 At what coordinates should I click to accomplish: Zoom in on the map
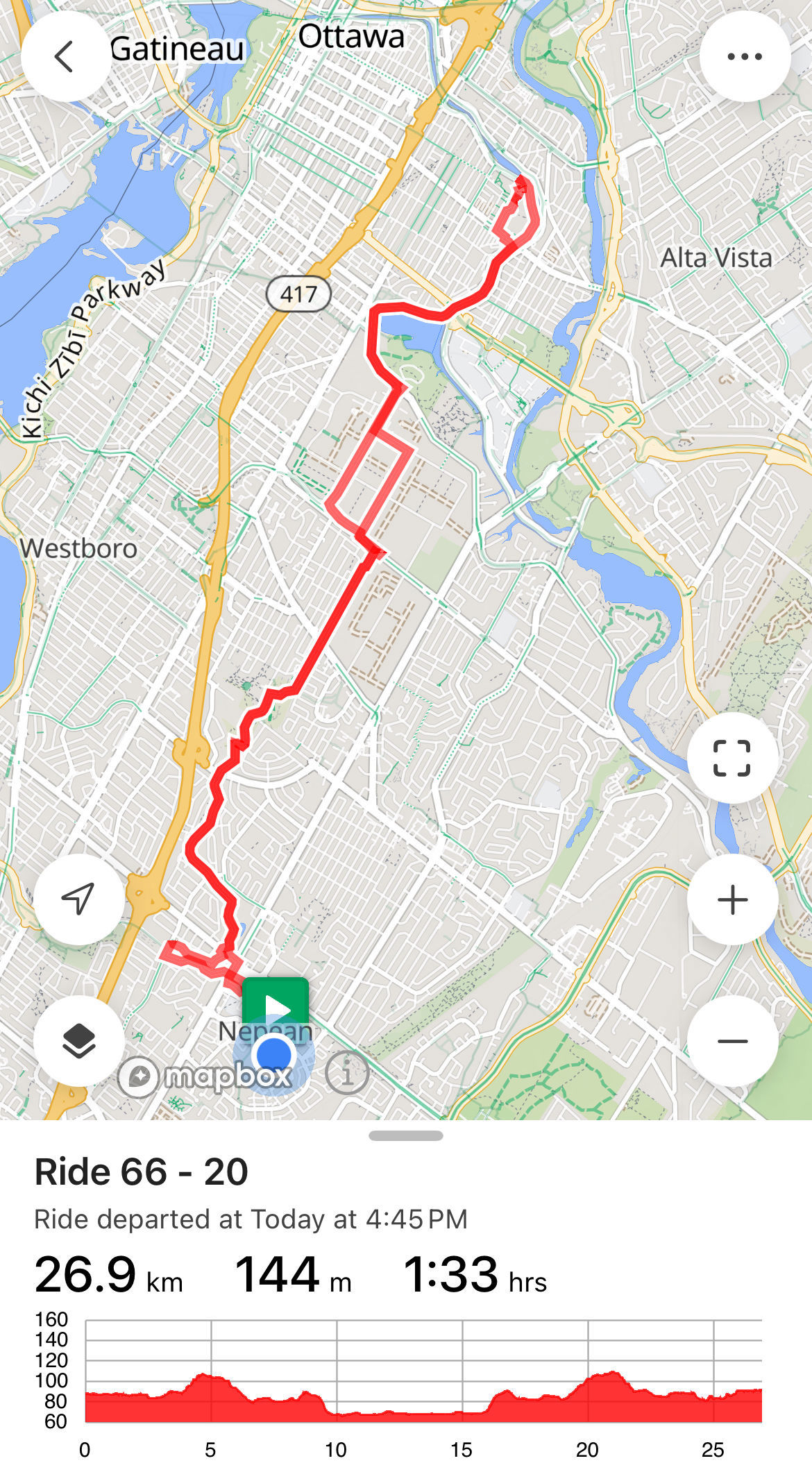732,899
